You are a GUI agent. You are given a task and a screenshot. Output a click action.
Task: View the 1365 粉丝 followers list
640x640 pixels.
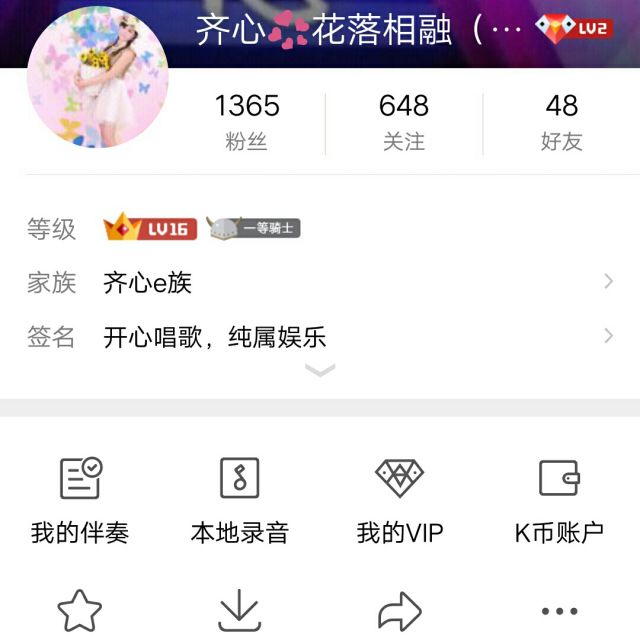click(x=246, y=122)
